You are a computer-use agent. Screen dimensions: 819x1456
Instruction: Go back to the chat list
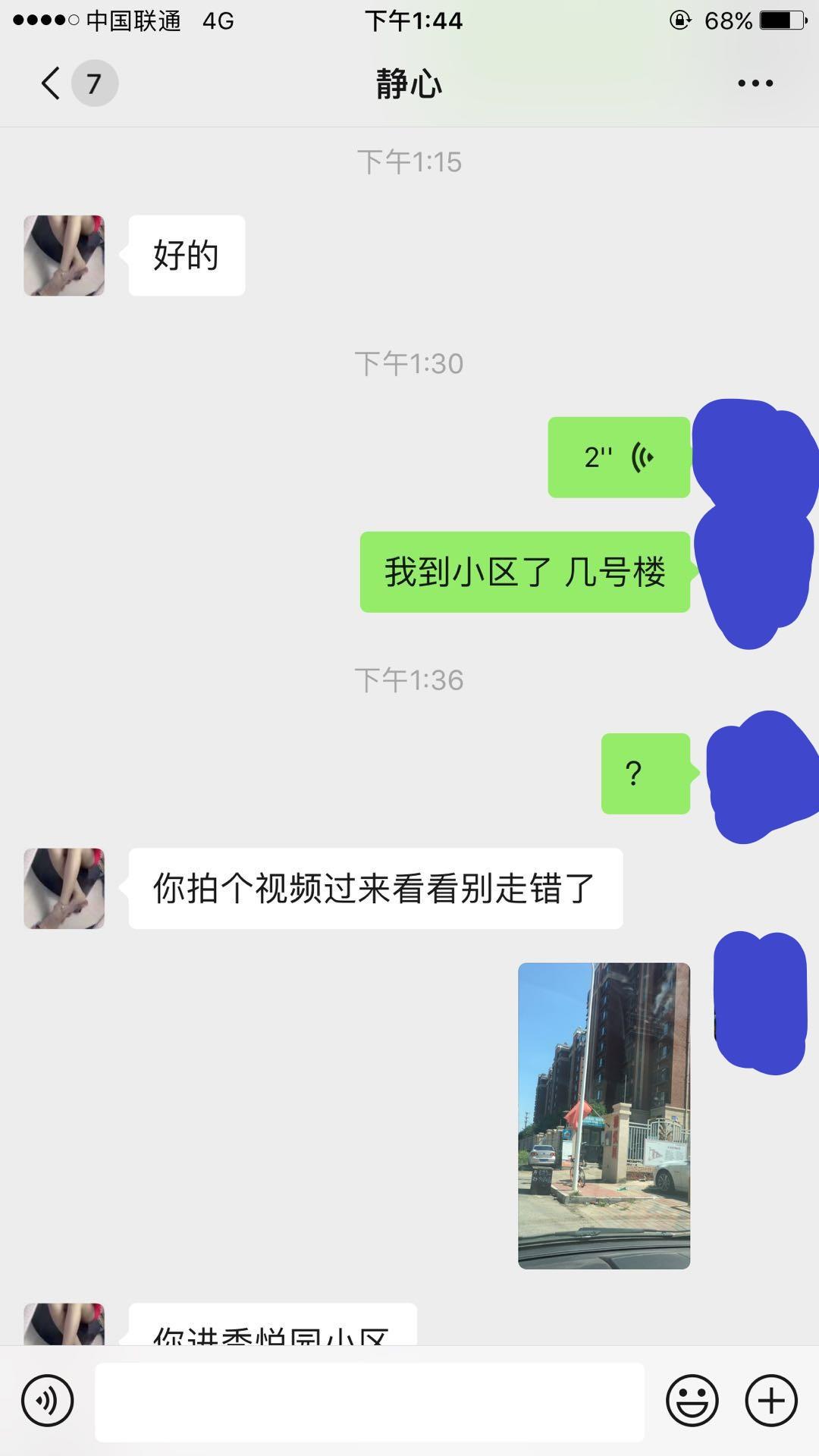point(52,83)
